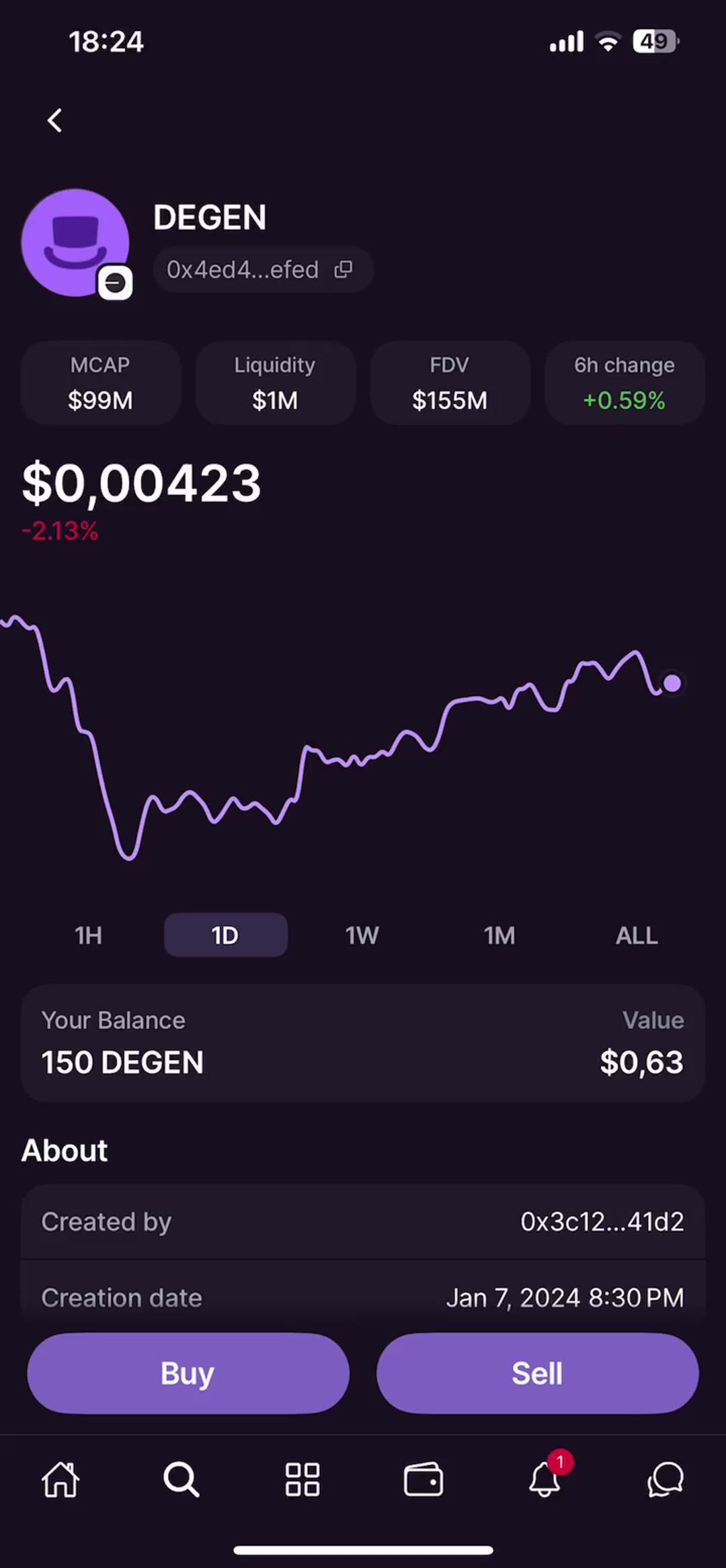The image size is (726, 1568).
Task: Open the Home tab
Action: click(x=61, y=1479)
